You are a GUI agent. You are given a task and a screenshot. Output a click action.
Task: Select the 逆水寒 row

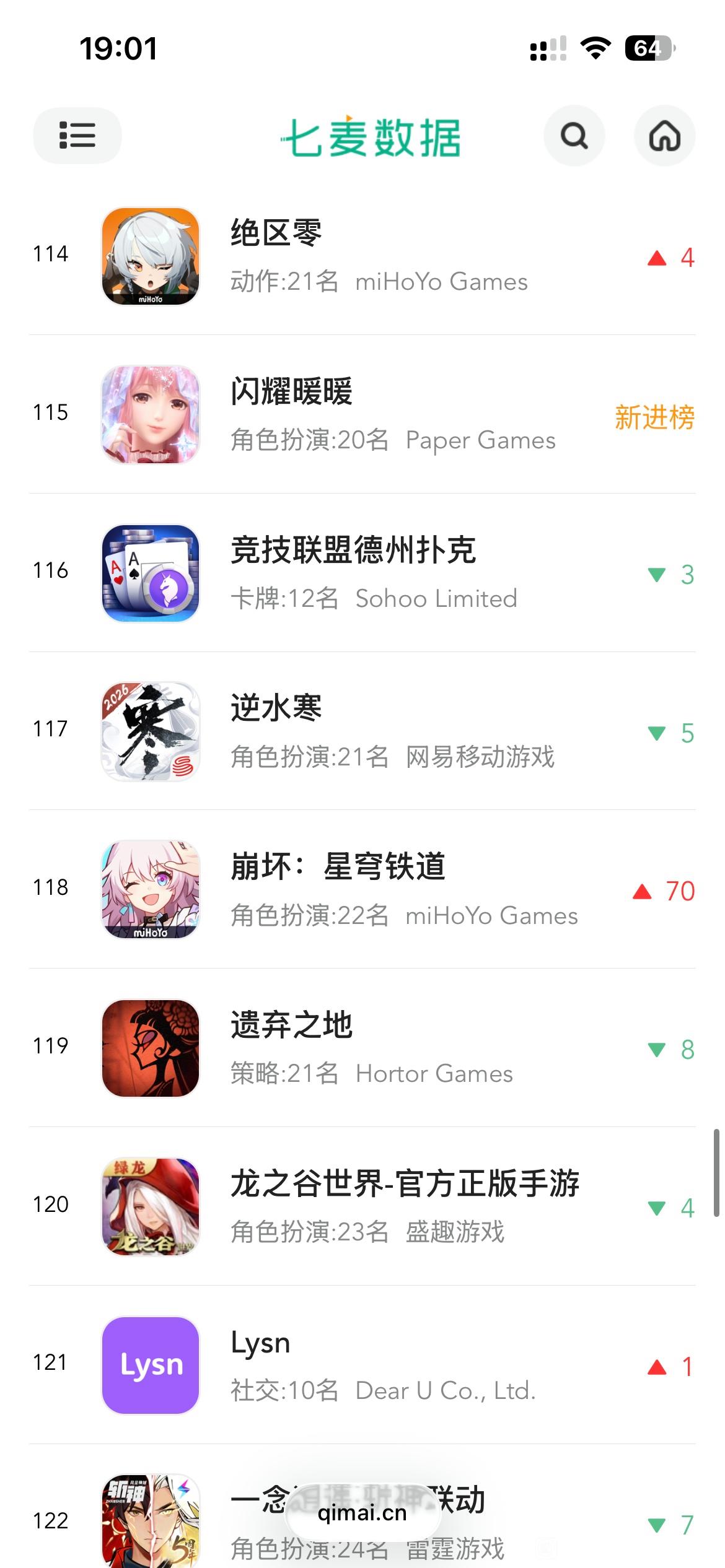coord(362,731)
